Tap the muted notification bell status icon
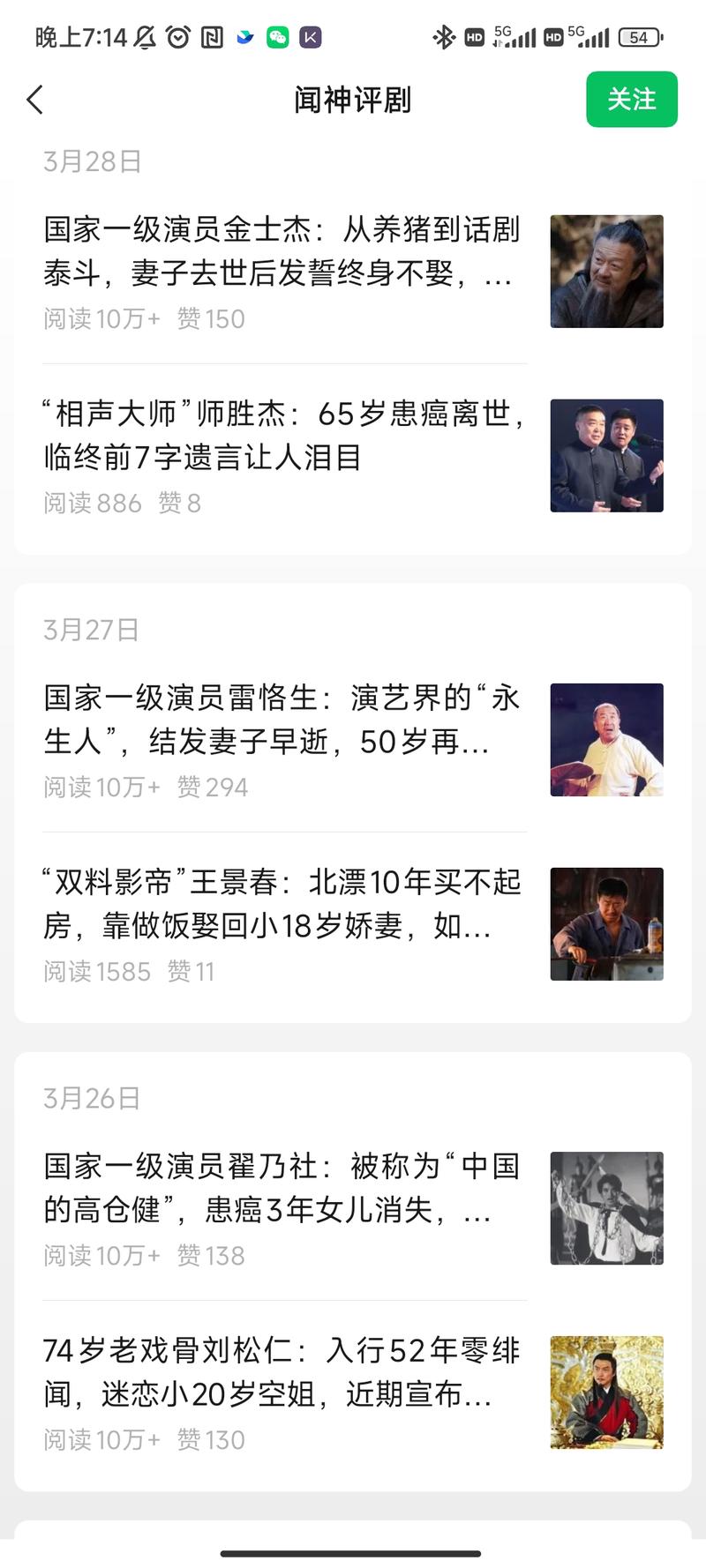 point(144,37)
